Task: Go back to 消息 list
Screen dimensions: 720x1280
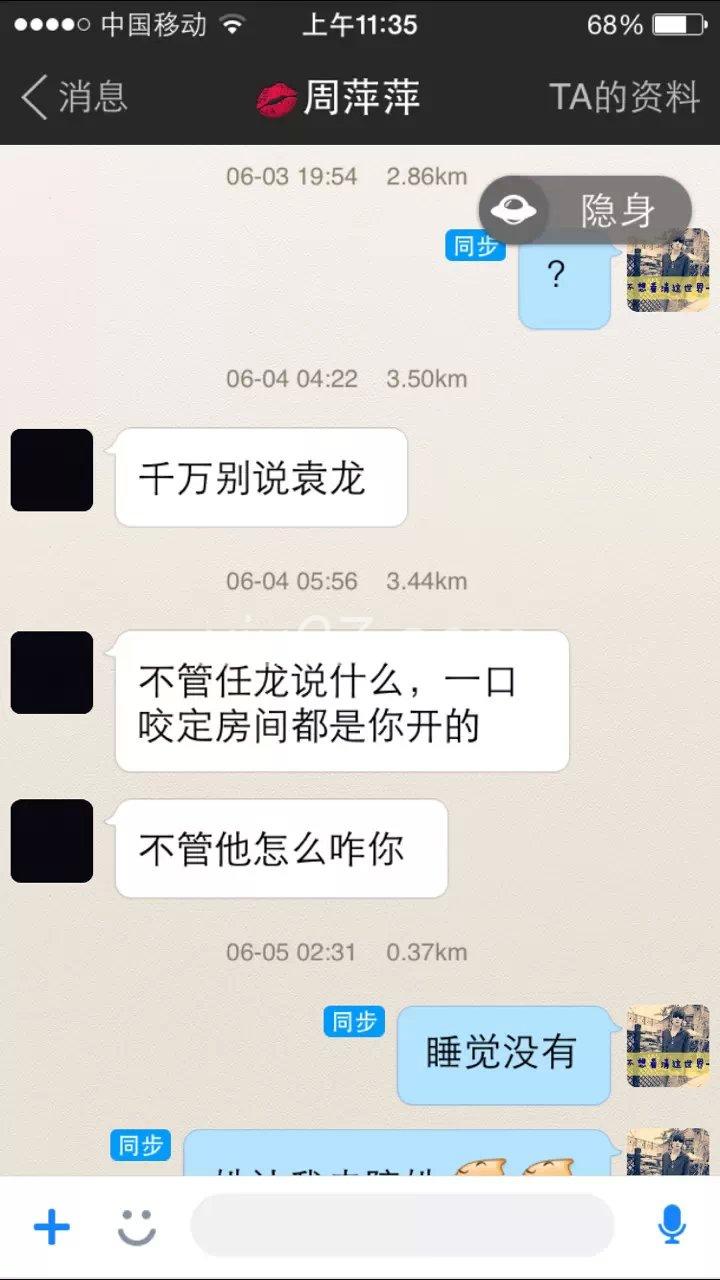Action: pos(75,98)
